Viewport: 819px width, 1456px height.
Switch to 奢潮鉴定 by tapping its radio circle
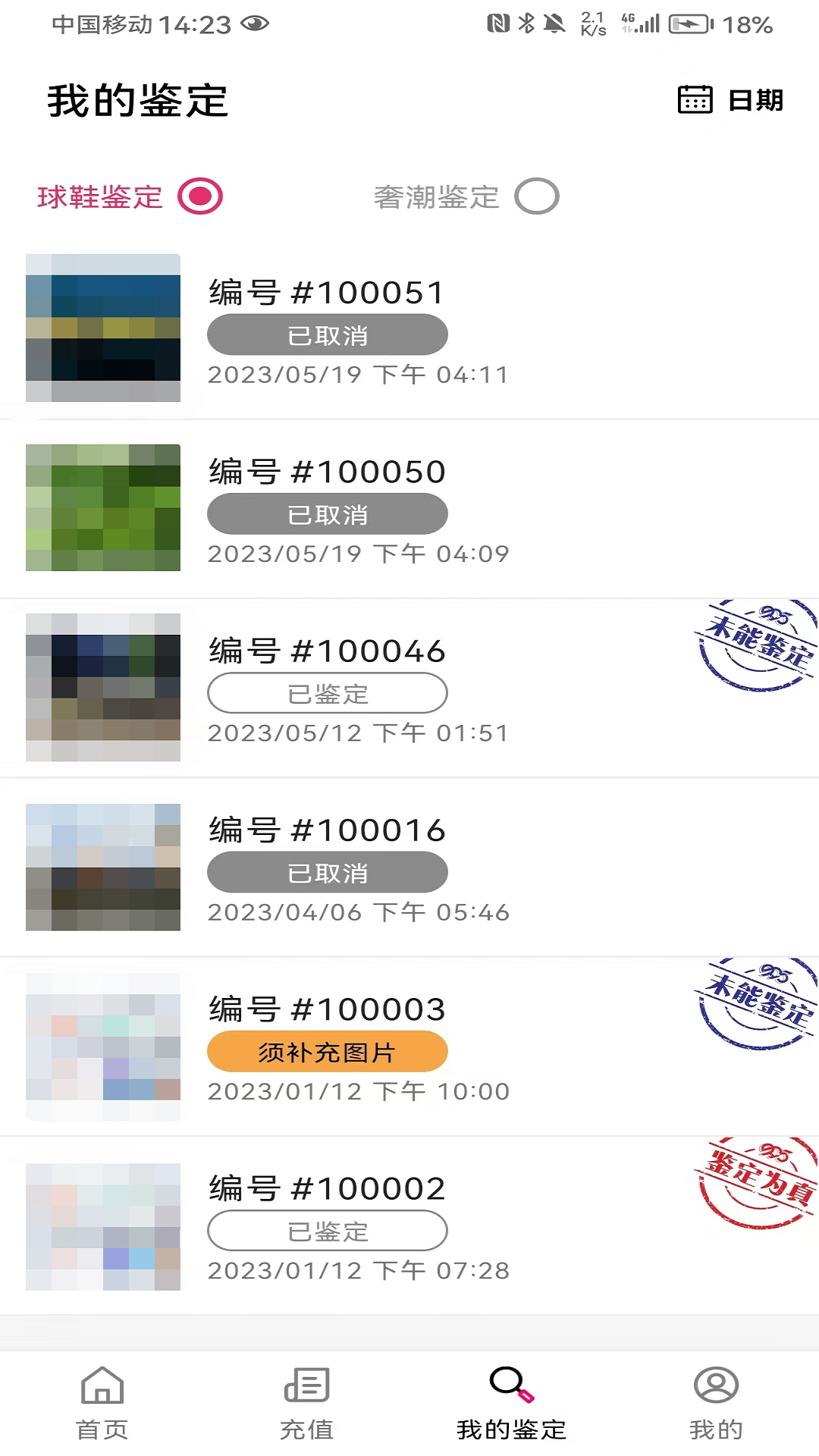(x=536, y=196)
